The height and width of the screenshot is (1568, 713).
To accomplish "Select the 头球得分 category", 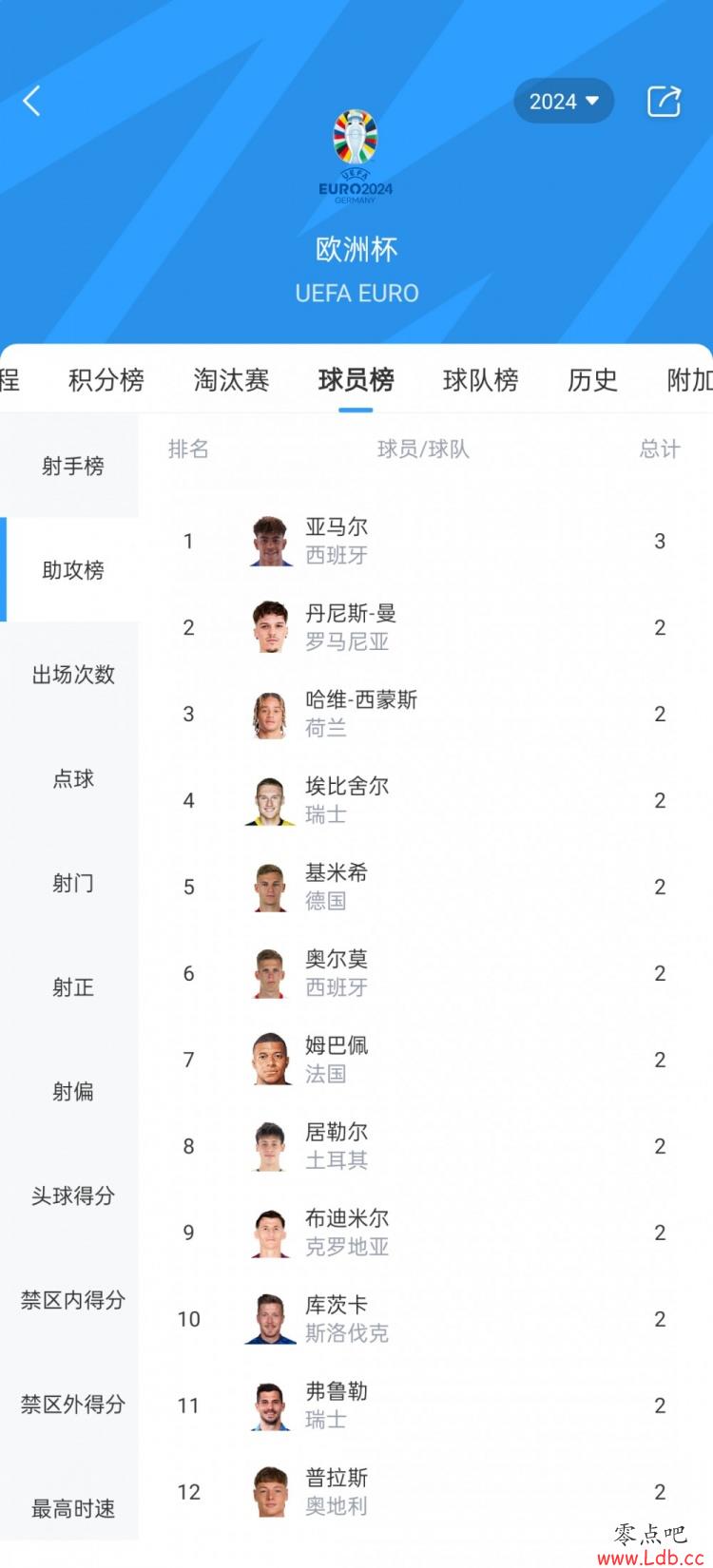I will tap(72, 1195).
